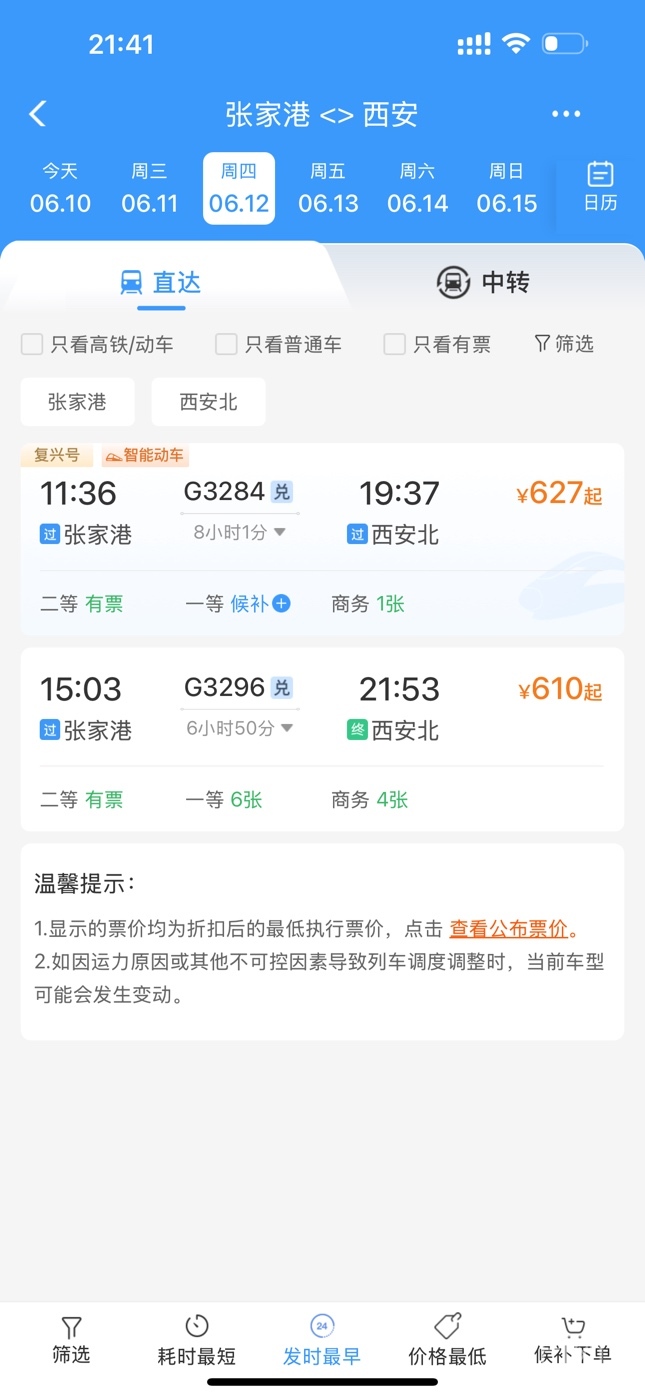Select date 周三 06.11
The width and height of the screenshot is (645, 1398).
(149, 189)
